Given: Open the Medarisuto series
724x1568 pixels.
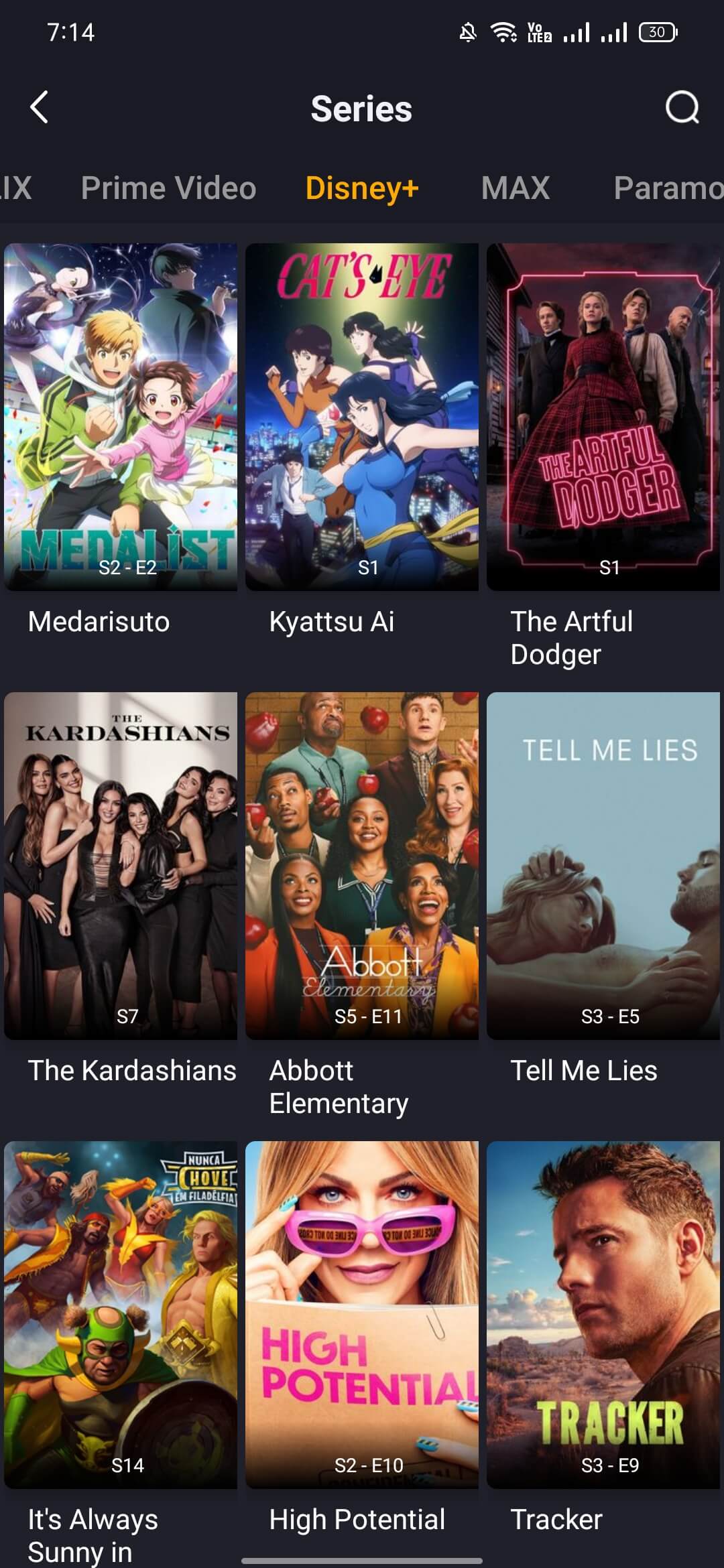Looking at the screenshot, I should pos(121,417).
